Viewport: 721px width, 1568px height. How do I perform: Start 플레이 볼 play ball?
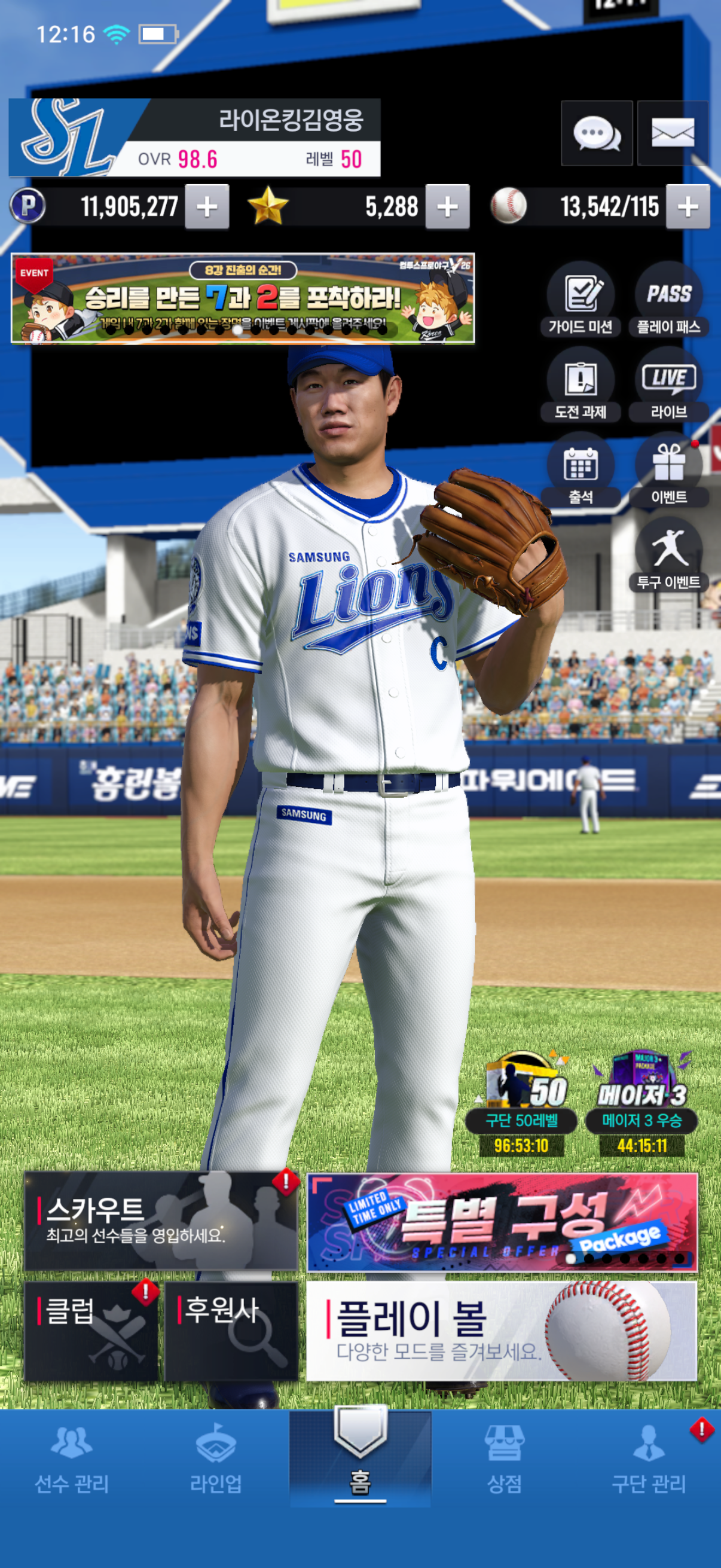[502, 1331]
